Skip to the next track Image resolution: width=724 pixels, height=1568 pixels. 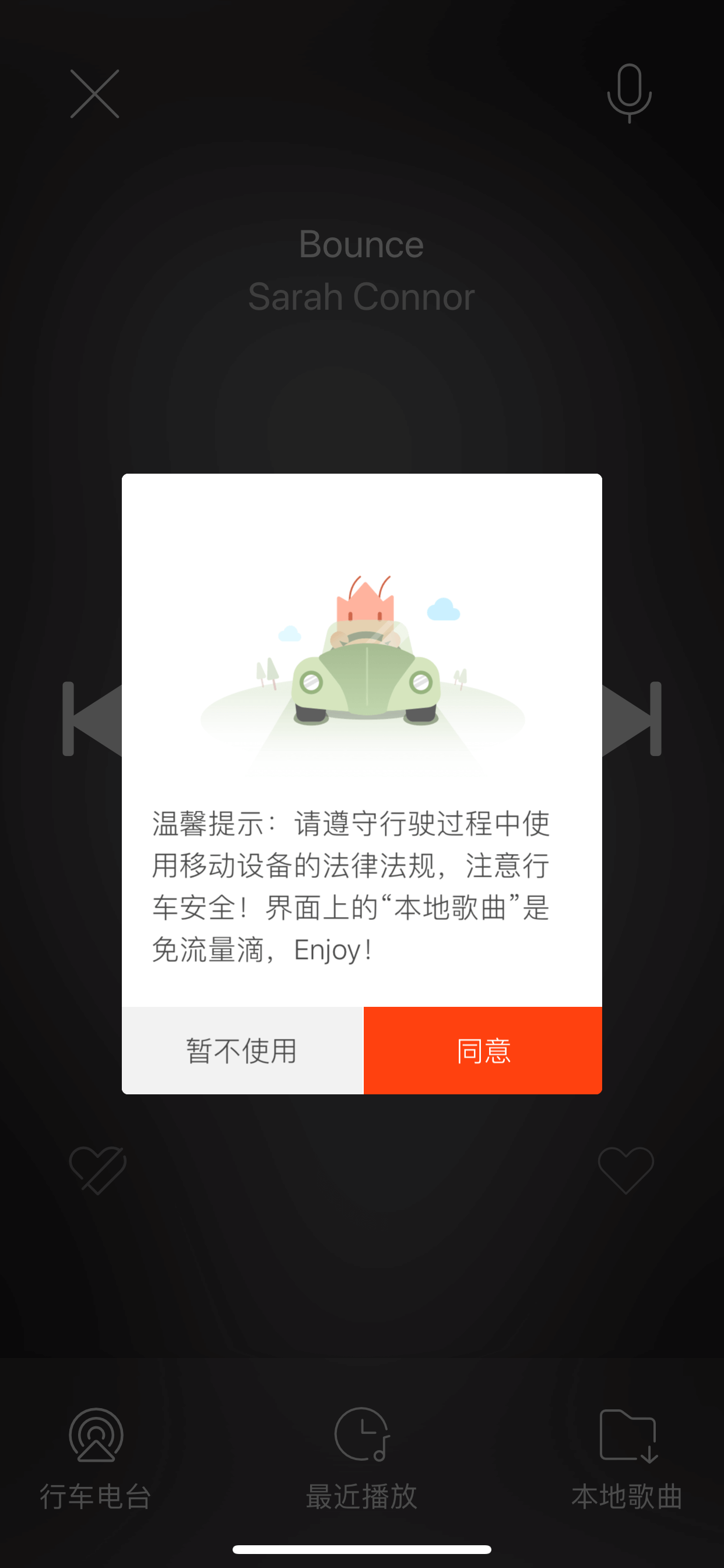coord(631,719)
